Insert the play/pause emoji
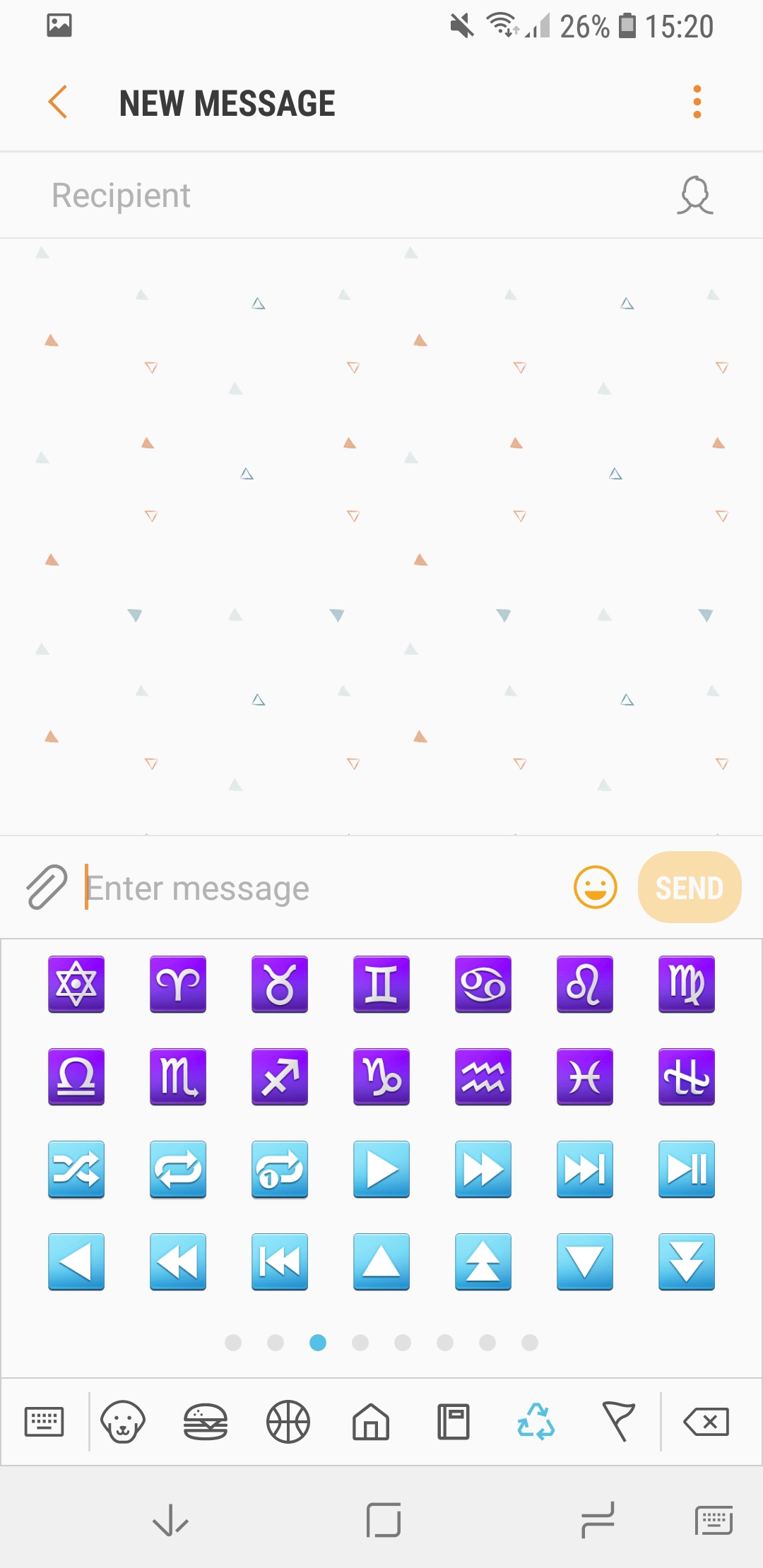This screenshot has width=763, height=1568. click(687, 1169)
